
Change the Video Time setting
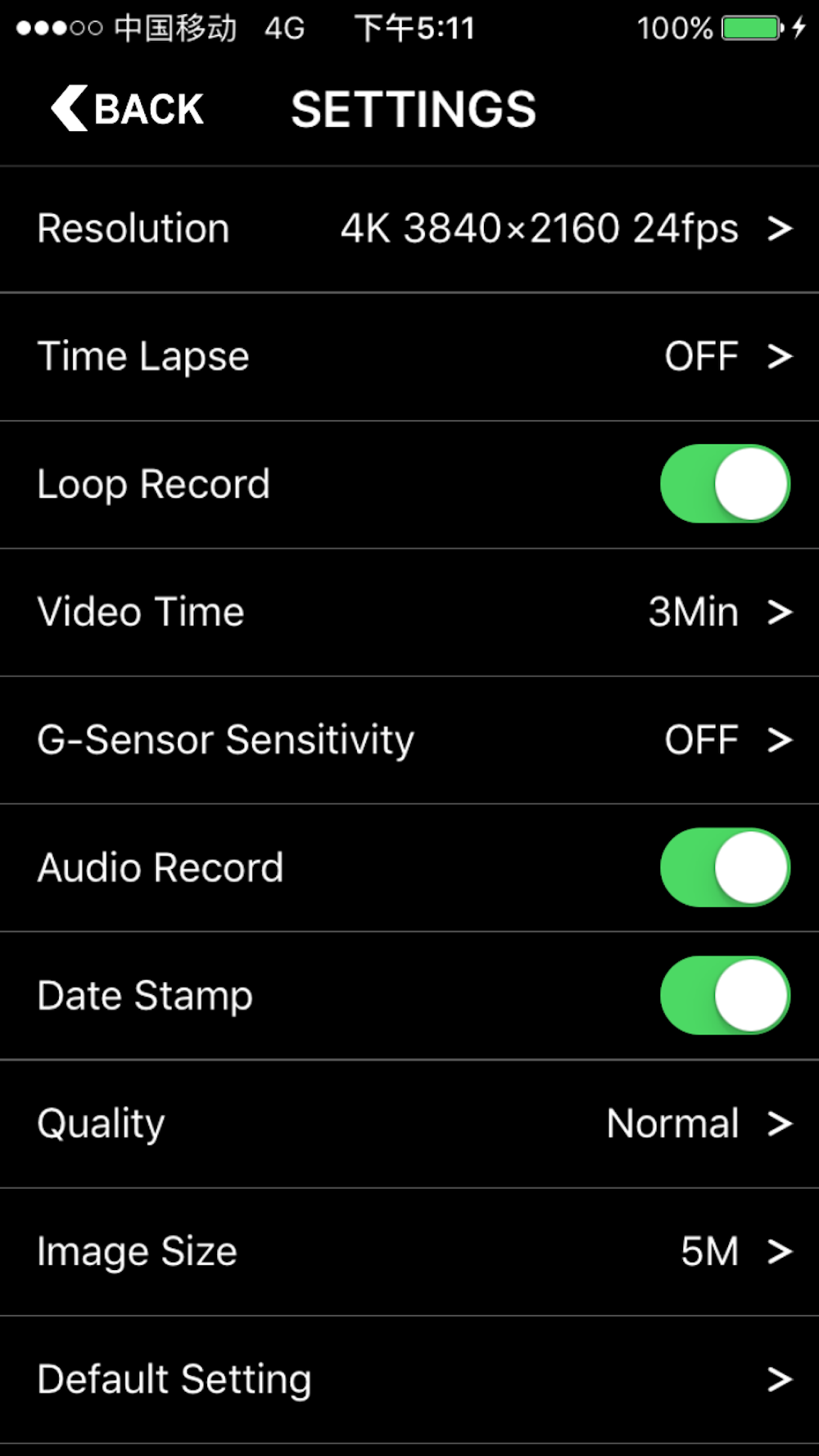409,613
